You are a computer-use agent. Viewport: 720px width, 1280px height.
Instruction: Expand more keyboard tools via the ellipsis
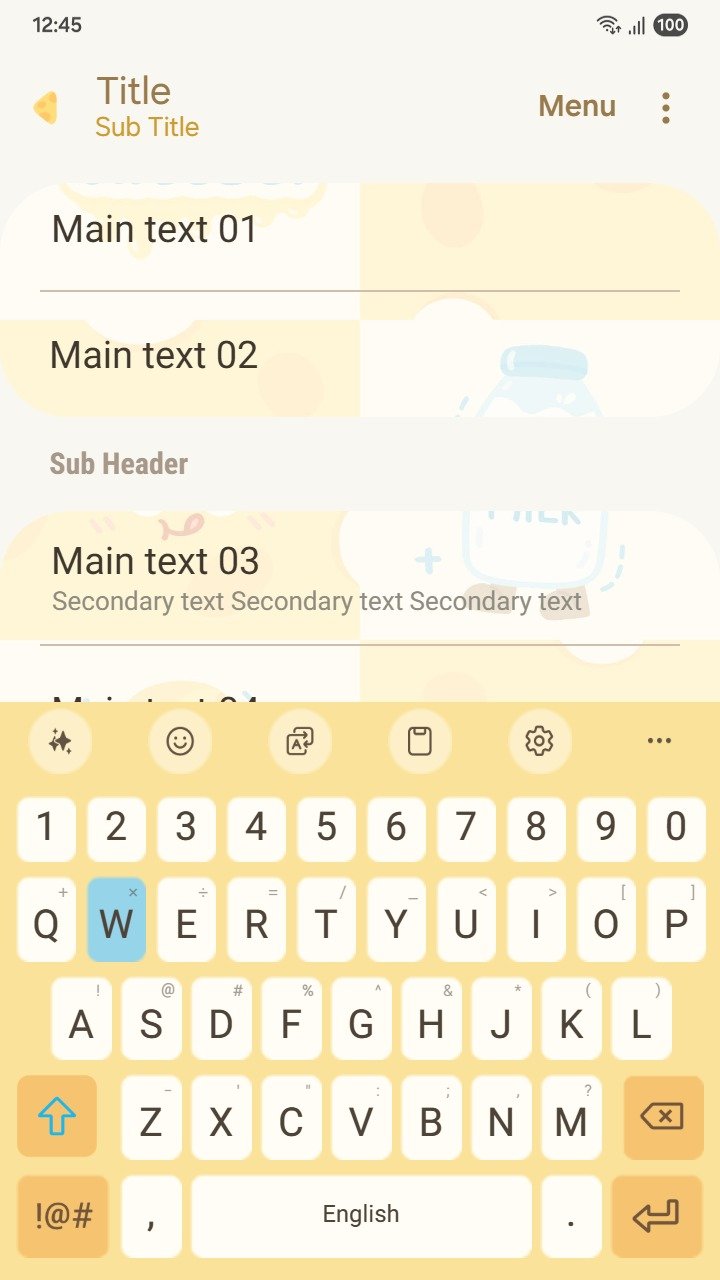click(x=659, y=740)
